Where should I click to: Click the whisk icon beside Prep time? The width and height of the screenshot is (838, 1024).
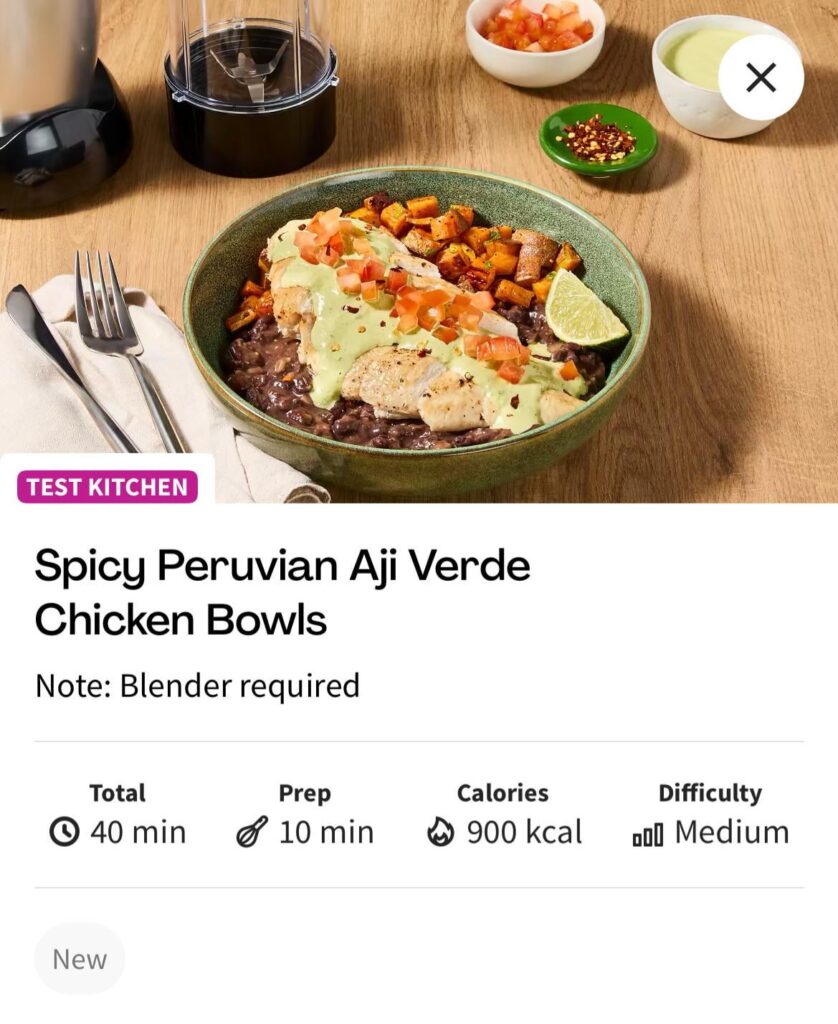tap(254, 831)
